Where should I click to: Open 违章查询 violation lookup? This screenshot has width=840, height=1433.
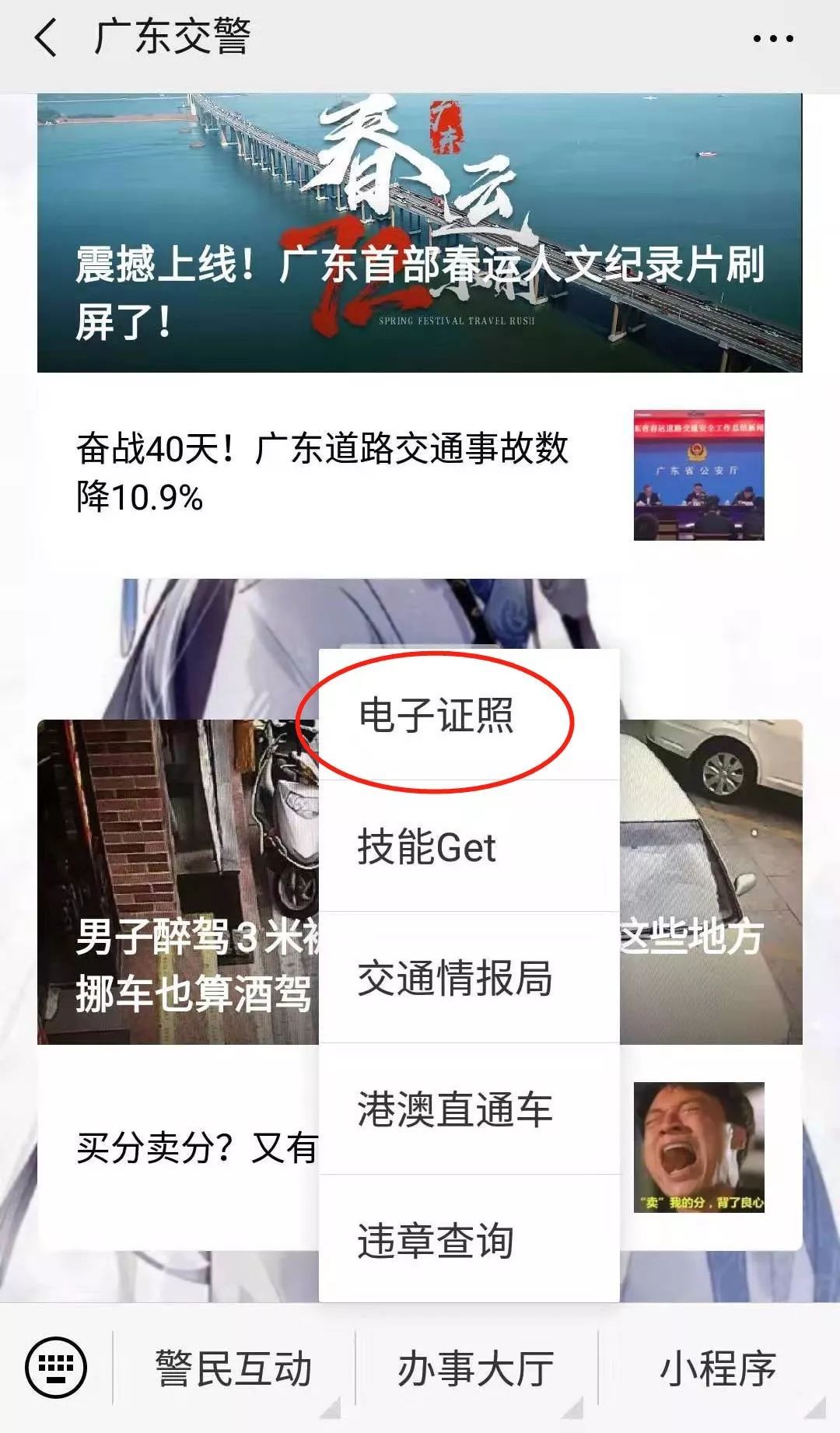click(x=436, y=1240)
